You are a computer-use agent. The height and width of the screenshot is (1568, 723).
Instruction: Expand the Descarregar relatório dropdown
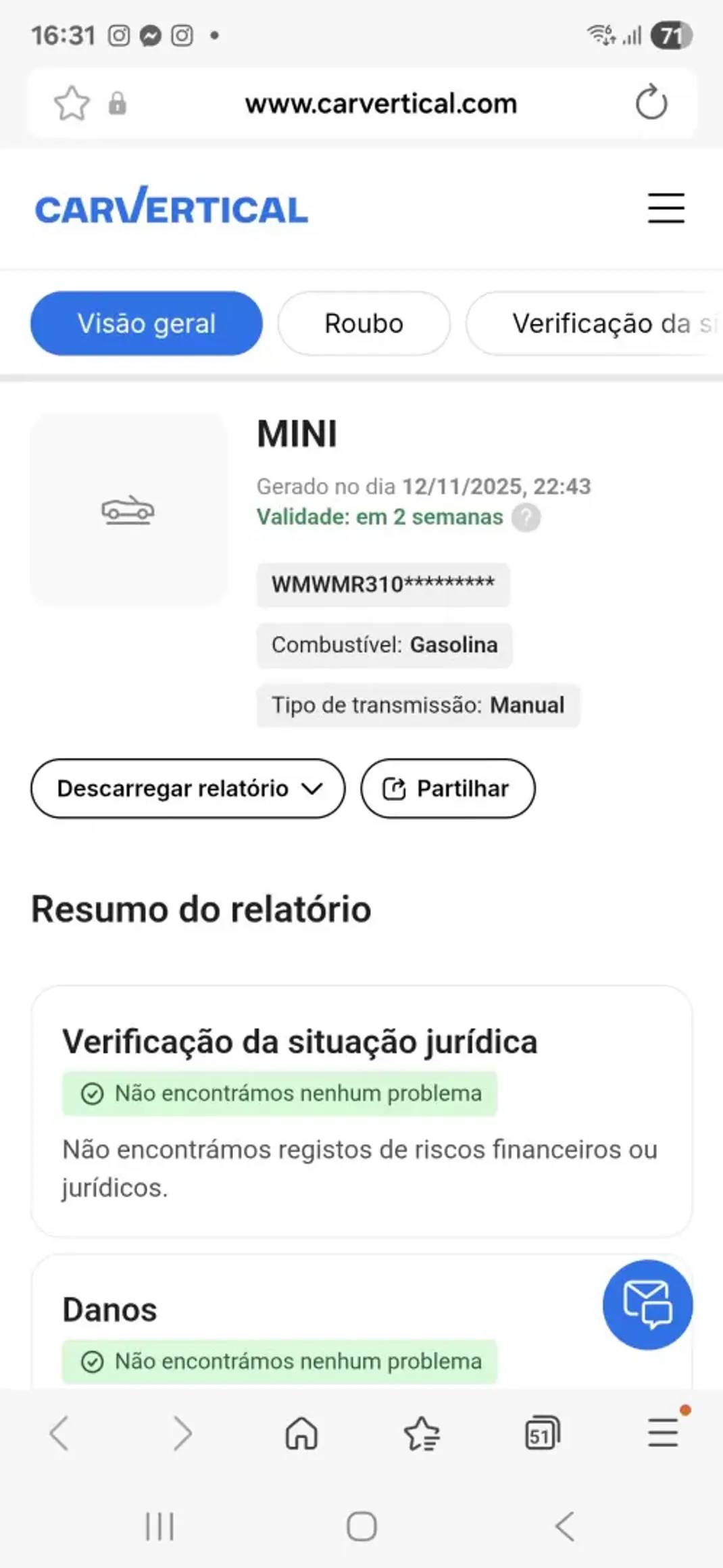tap(188, 788)
